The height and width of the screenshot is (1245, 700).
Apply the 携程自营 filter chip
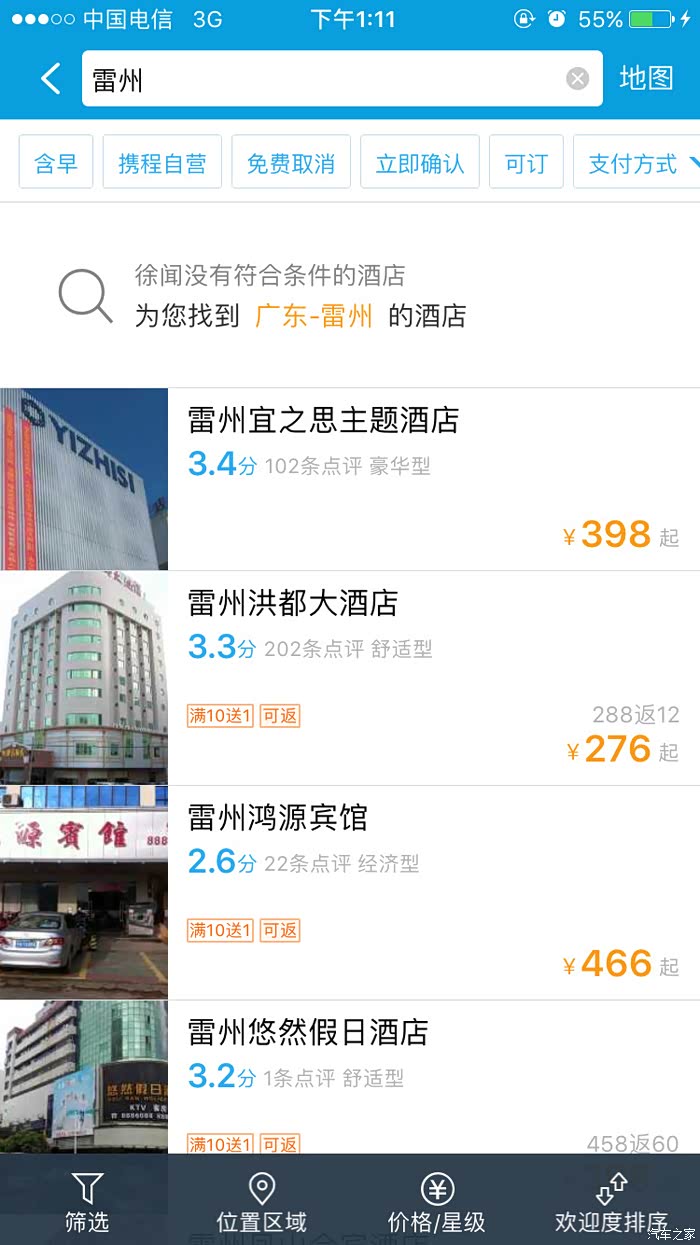(162, 163)
